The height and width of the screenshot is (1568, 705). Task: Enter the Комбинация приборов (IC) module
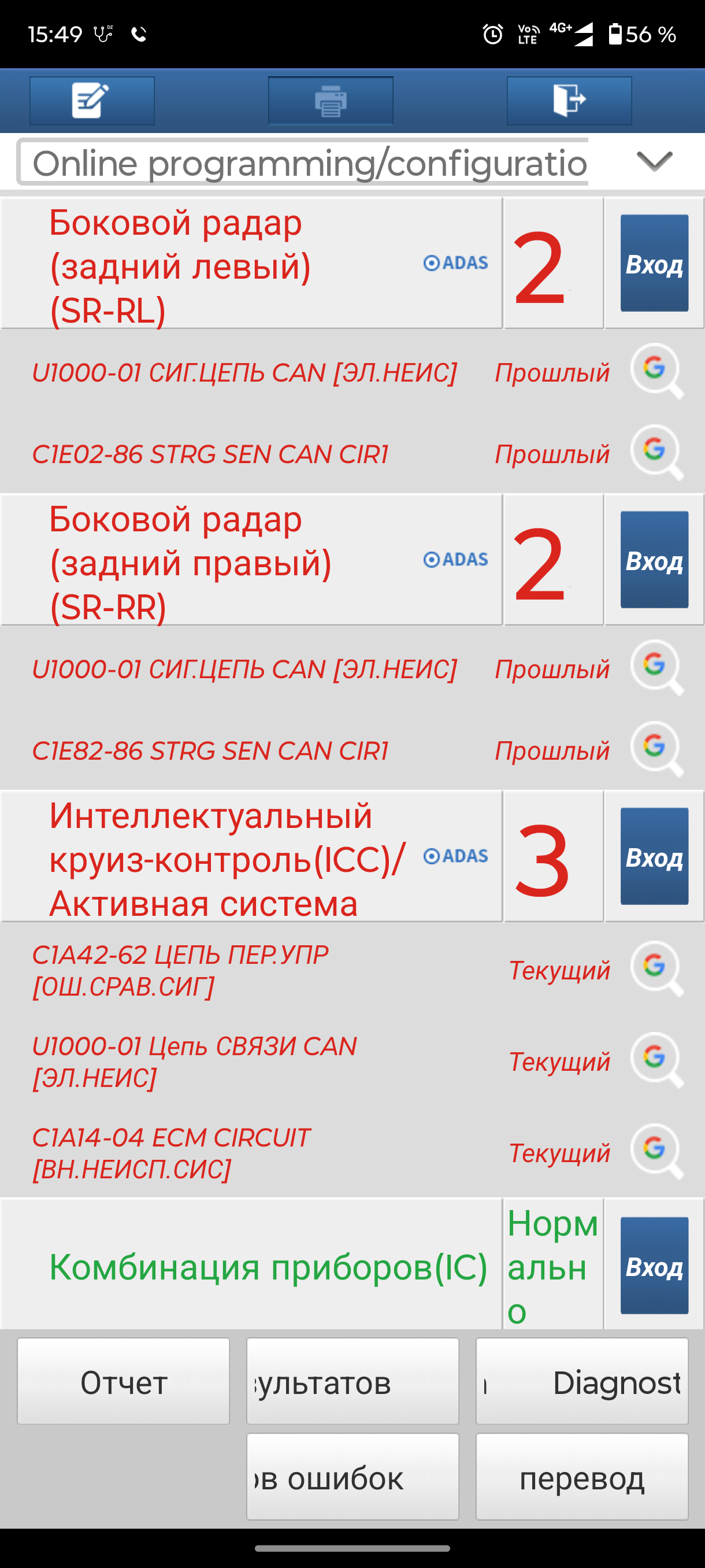(x=654, y=1266)
